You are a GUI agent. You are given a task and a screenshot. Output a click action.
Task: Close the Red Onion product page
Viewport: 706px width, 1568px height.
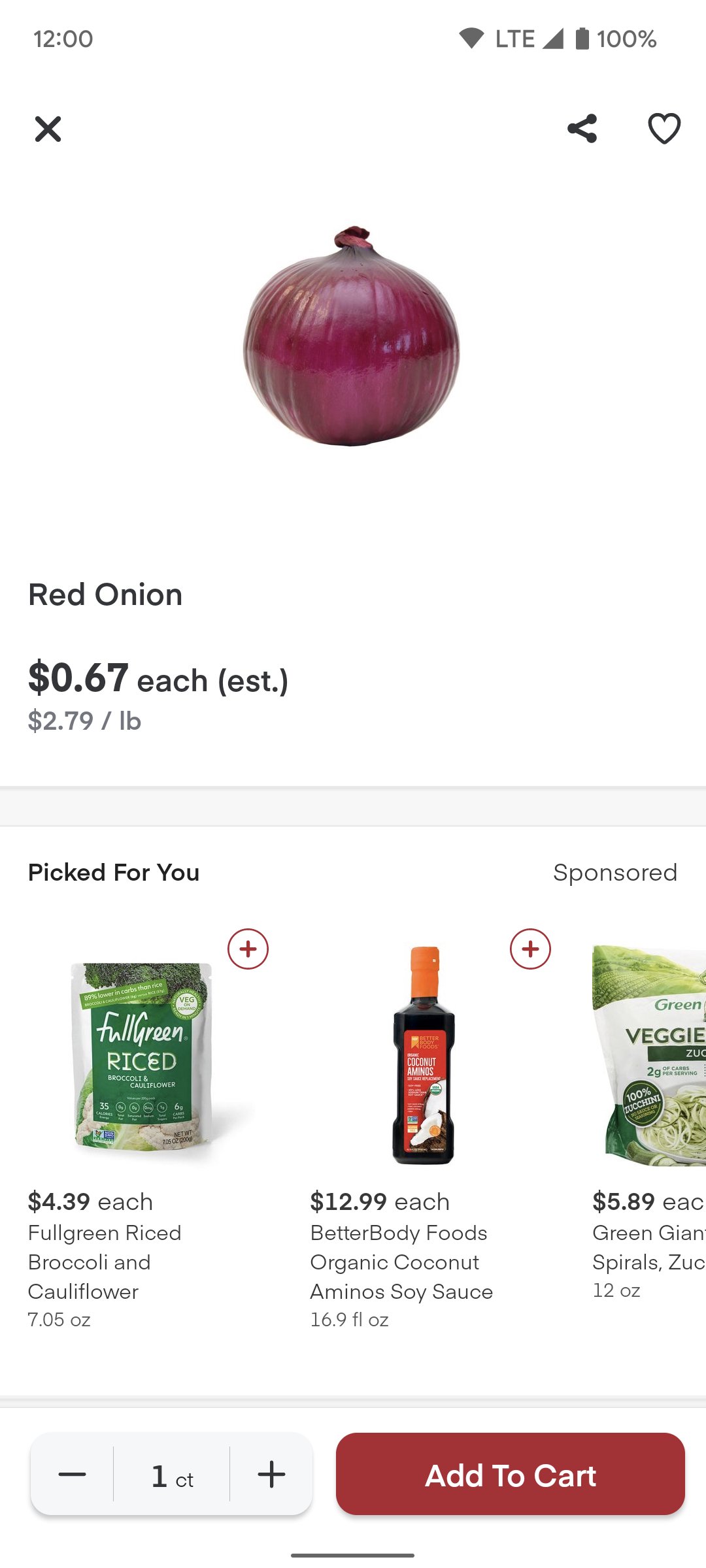pos(48,129)
